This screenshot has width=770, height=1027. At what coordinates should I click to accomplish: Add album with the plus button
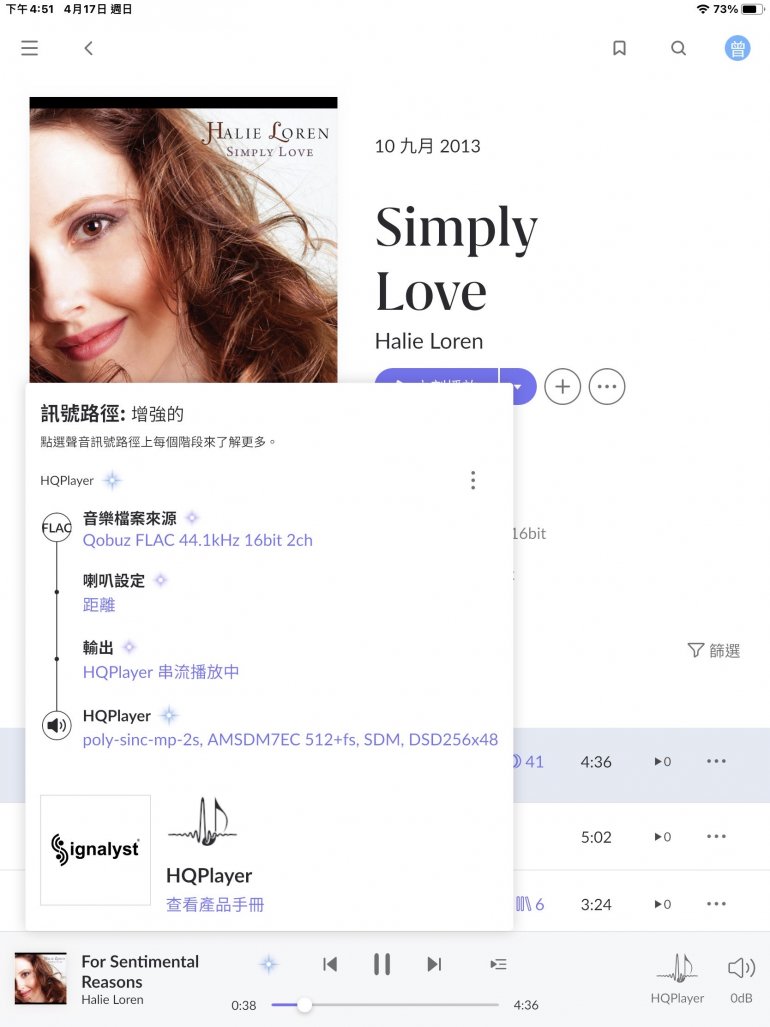point(563,386)
